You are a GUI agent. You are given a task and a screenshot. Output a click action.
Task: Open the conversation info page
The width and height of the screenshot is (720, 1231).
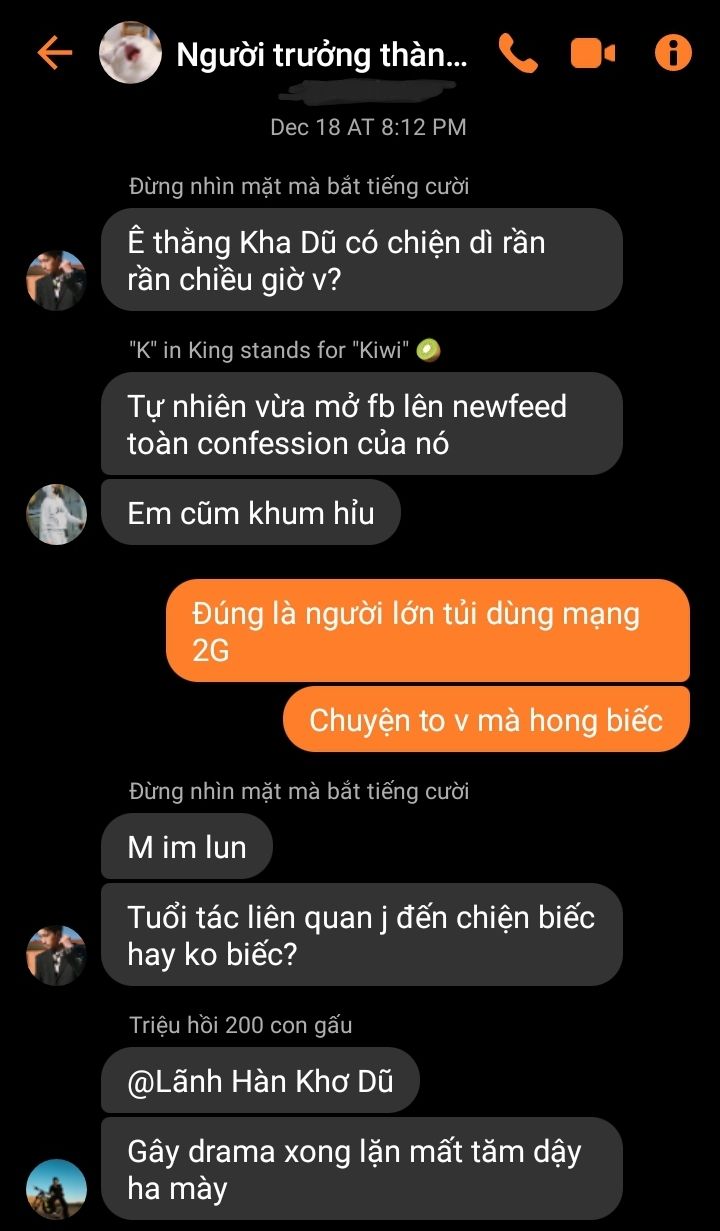673,53
